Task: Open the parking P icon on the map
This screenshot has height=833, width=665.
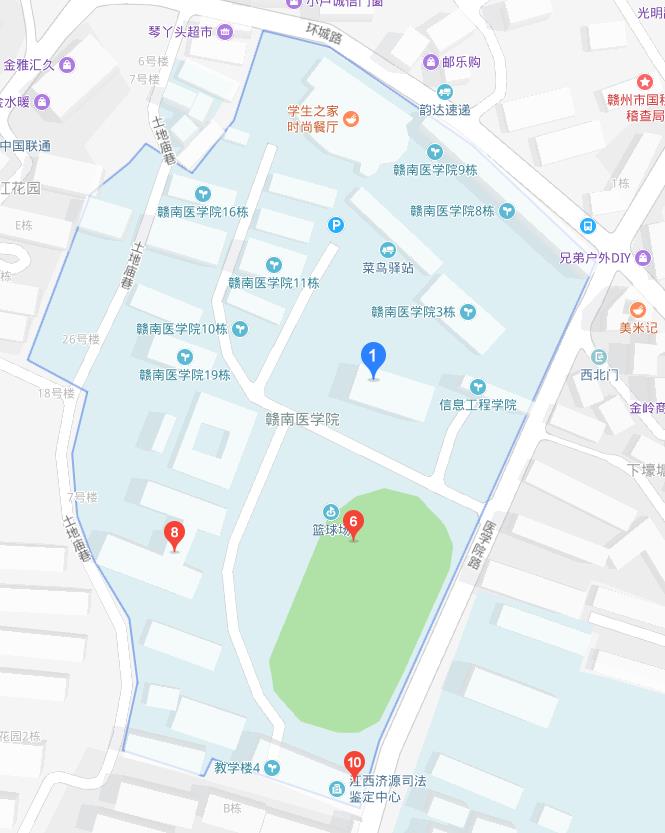Action: 336,226
